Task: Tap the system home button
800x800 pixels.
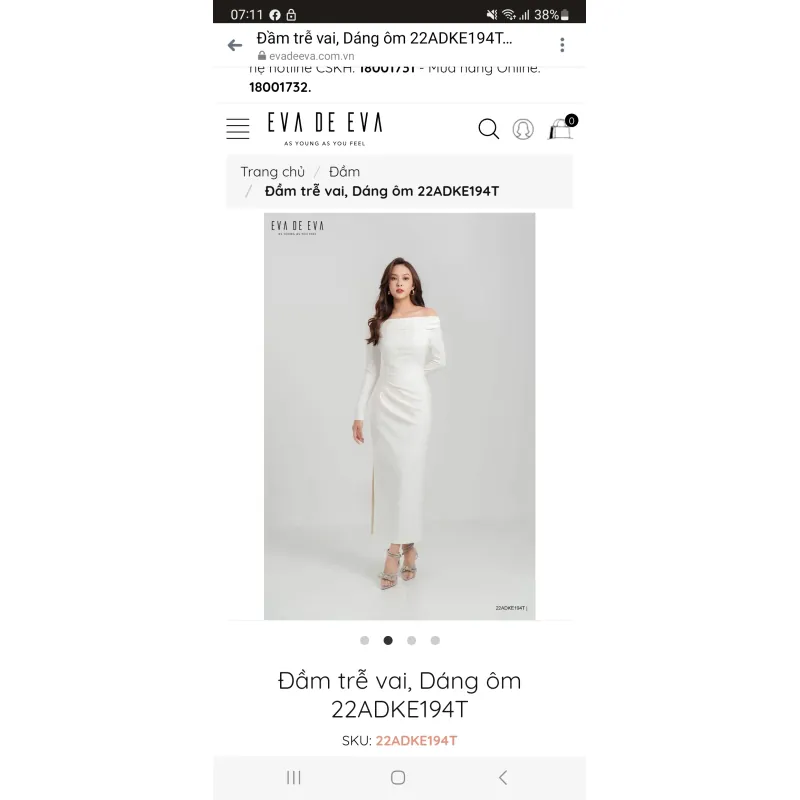Action: tap(398, 777)
